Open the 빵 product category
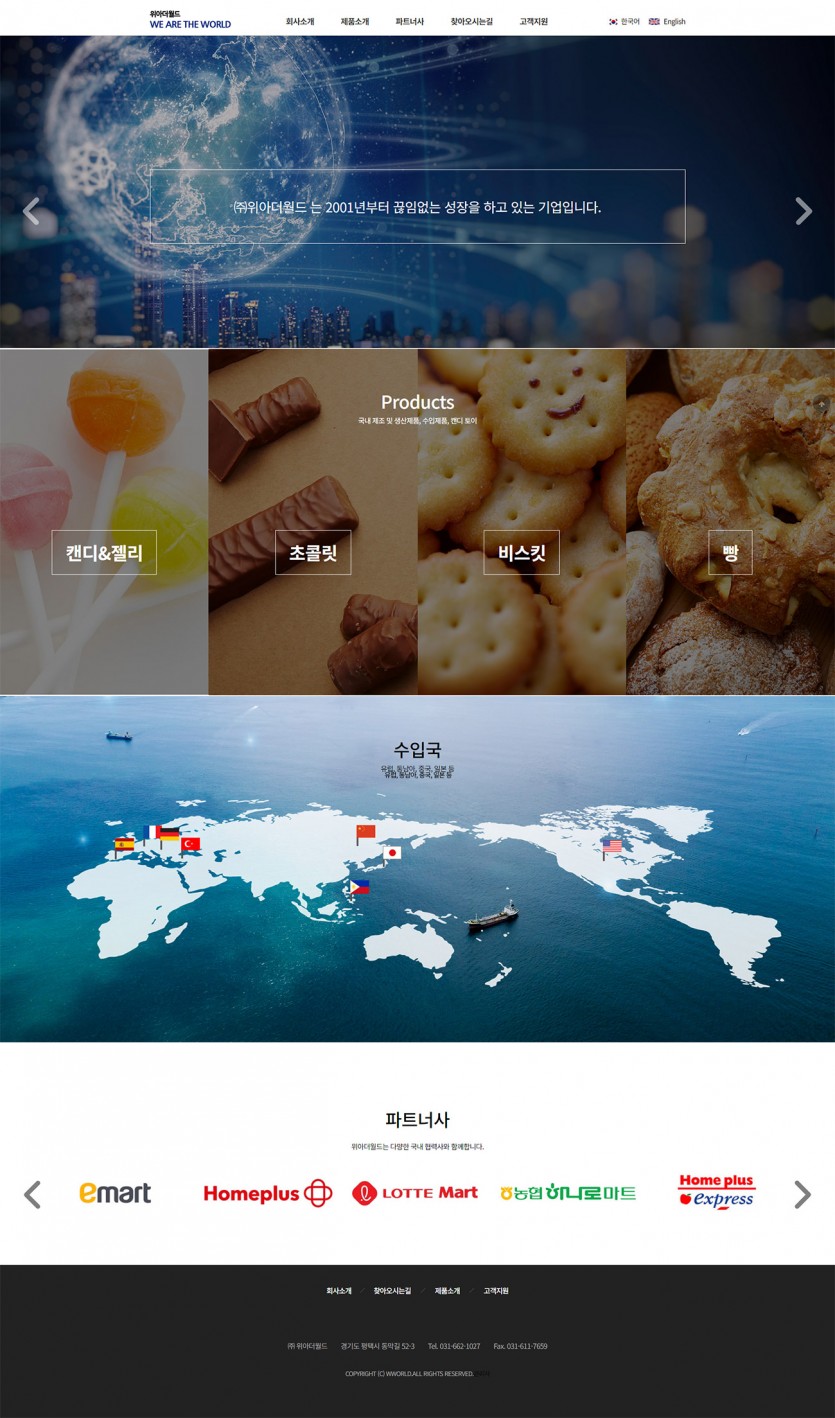Image resolution: width=835 pixels, height=1418 pixels. pyautogui.click(x=730, y=552)
